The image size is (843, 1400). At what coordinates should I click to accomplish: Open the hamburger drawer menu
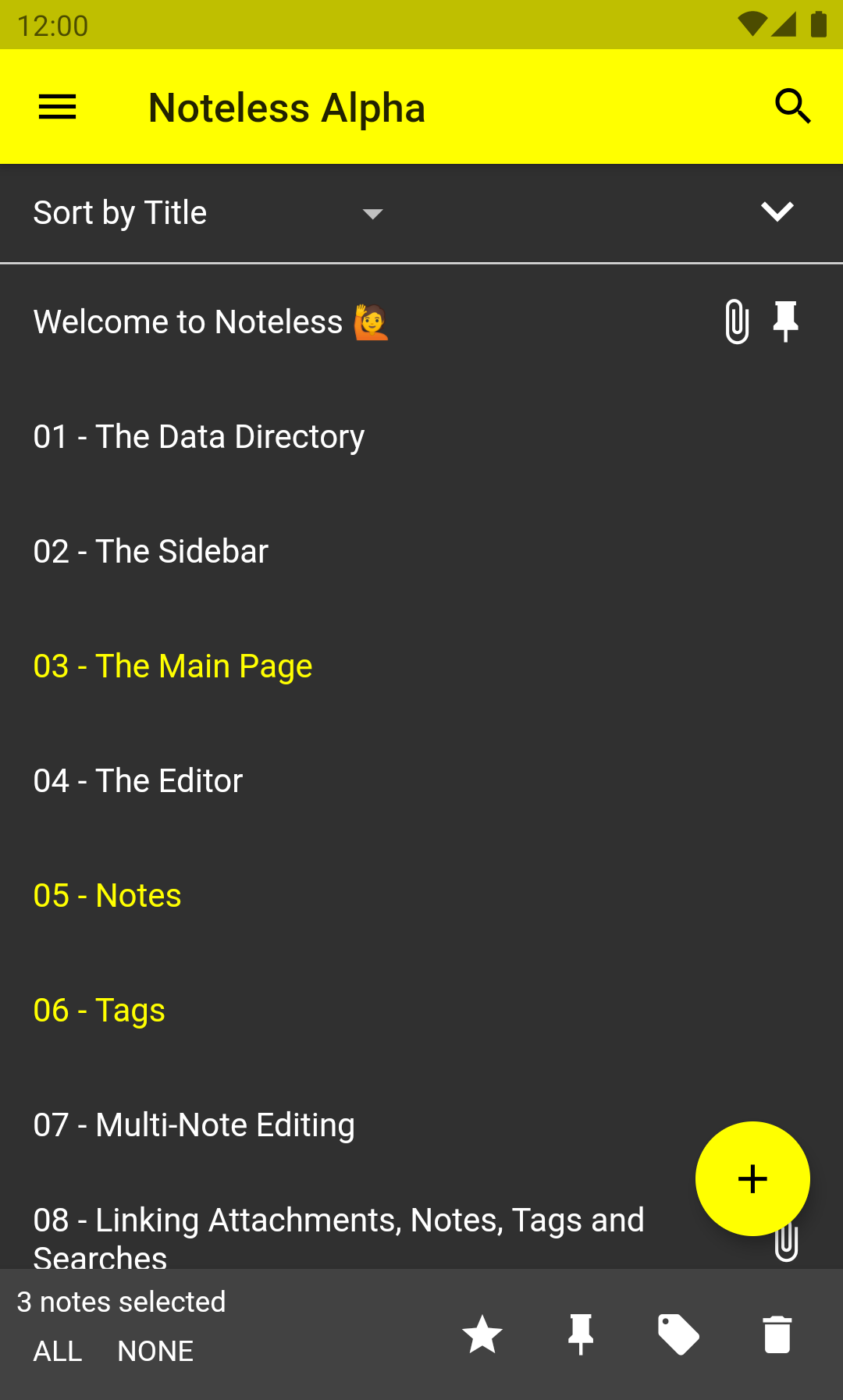point(57,107)
